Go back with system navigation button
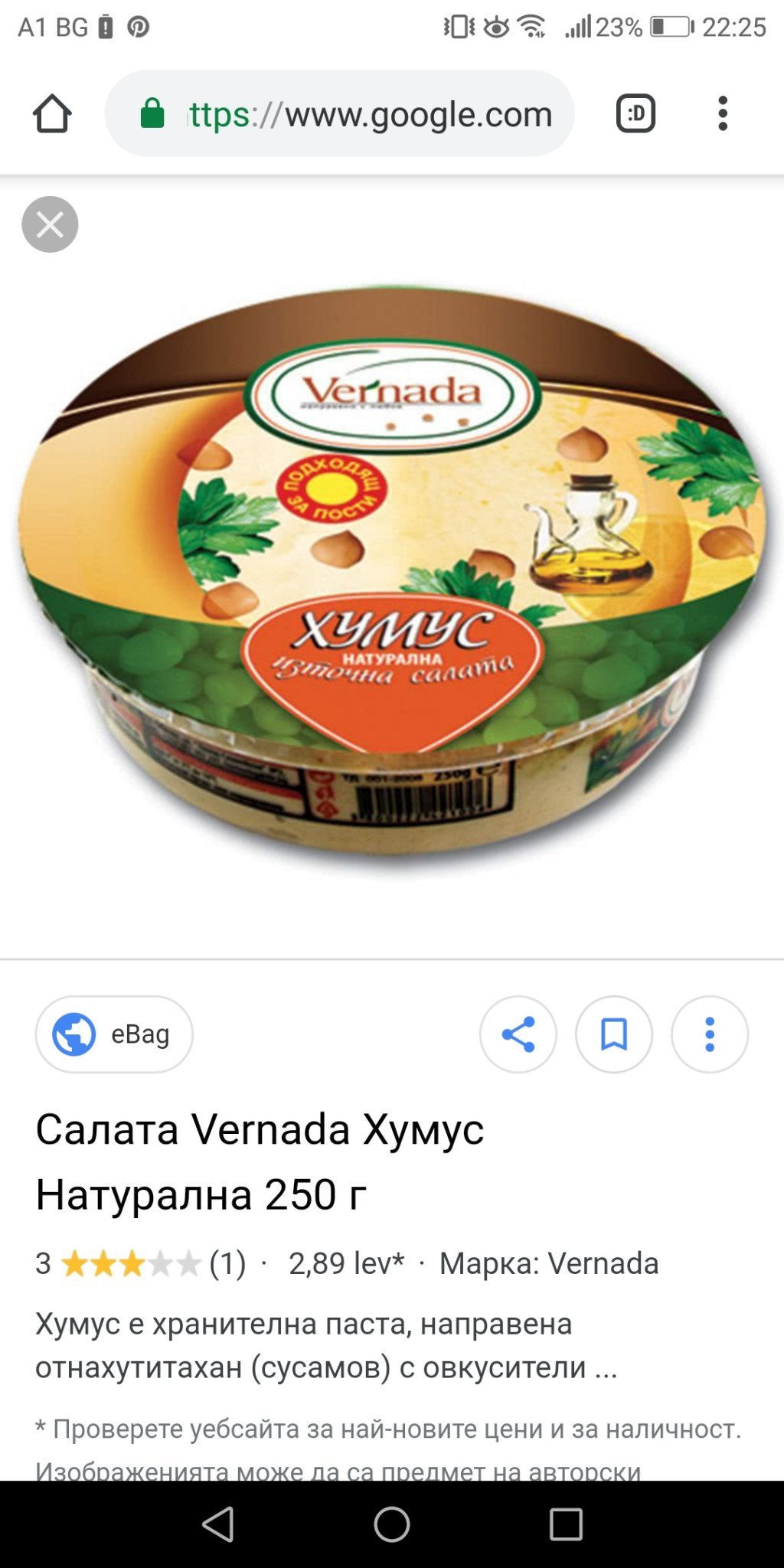 pyautogui.click(x=217, y=1524)
